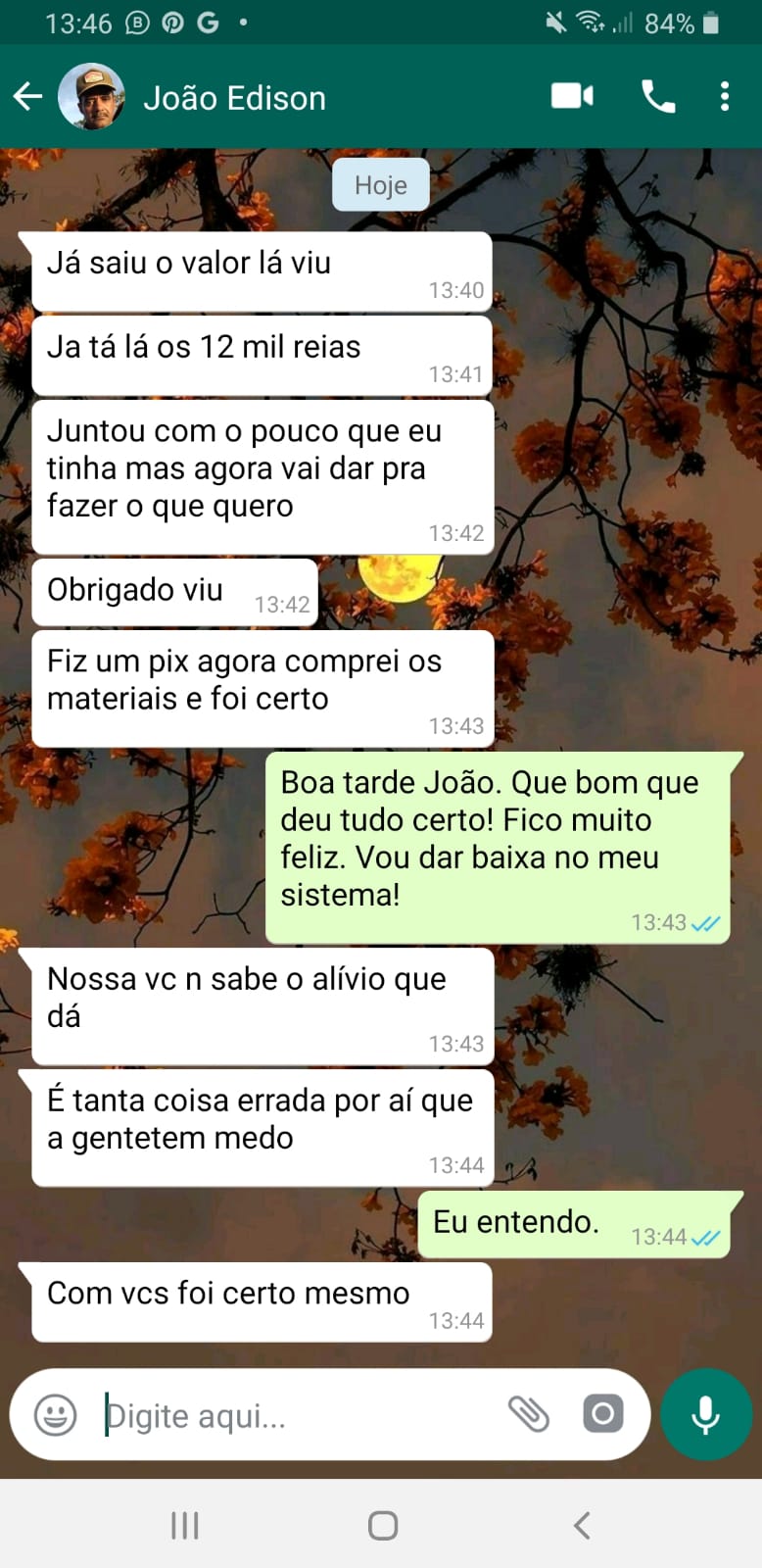Open the emoji picker
The width and height of the screenshot is (762, 1568).
(56, 1414)
